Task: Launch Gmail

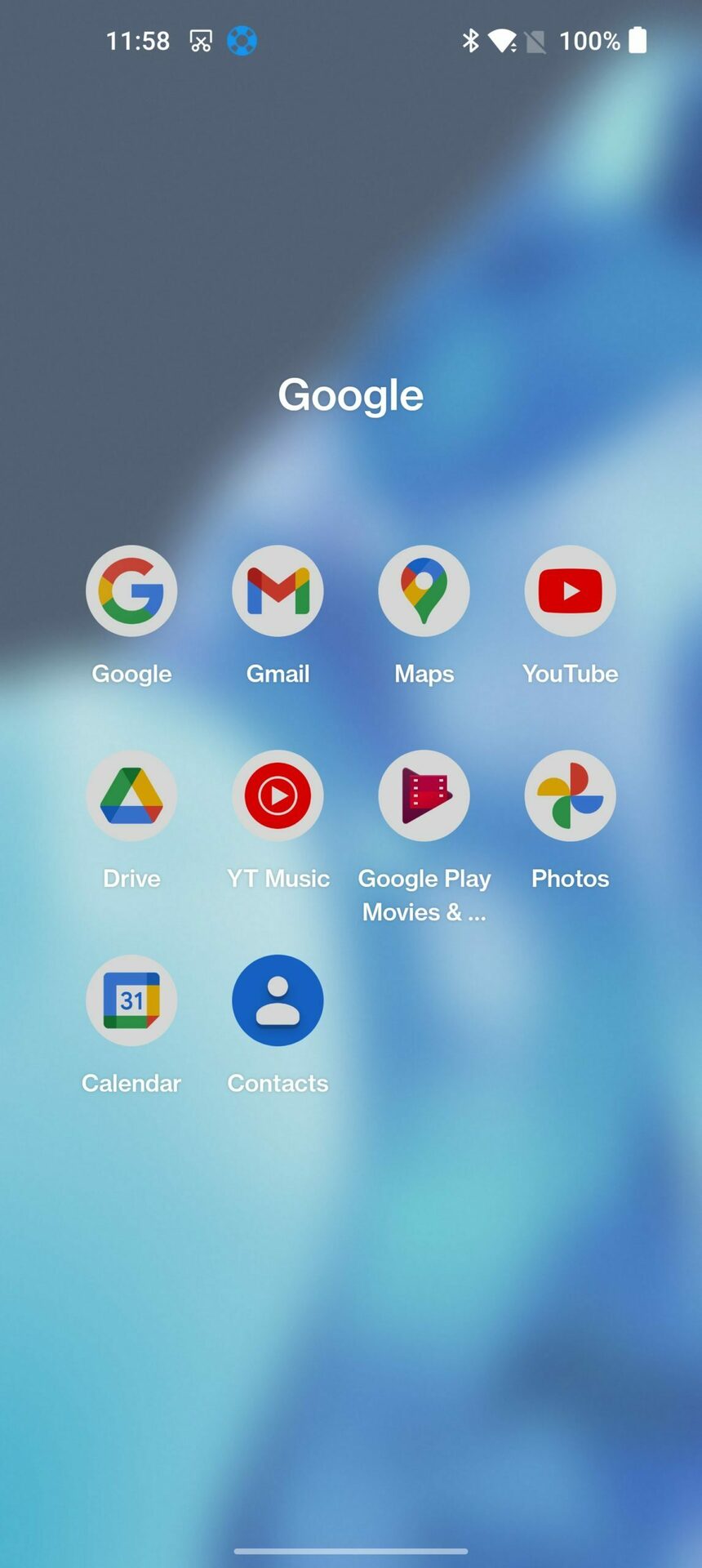Action: coord(278,591)
